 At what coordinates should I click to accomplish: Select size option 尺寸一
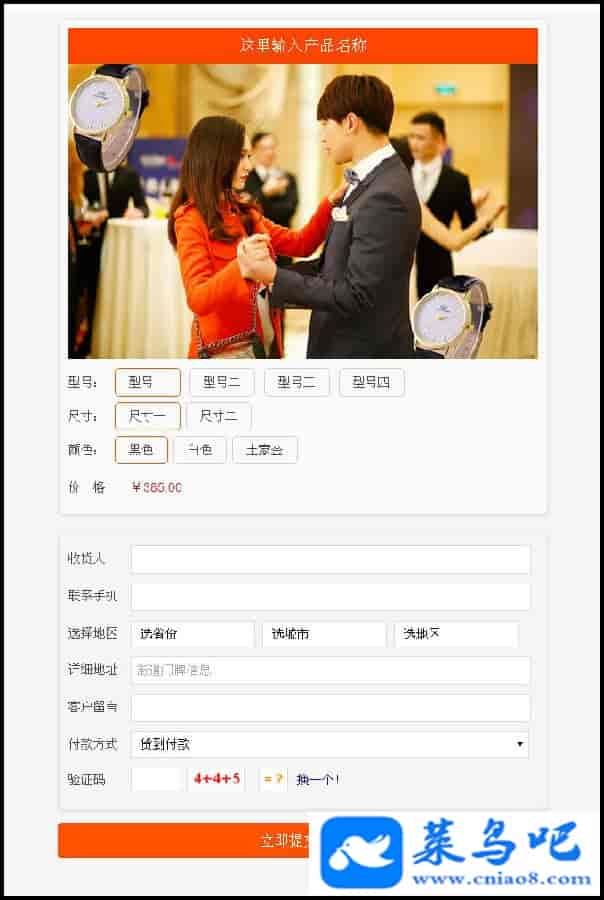147,416
